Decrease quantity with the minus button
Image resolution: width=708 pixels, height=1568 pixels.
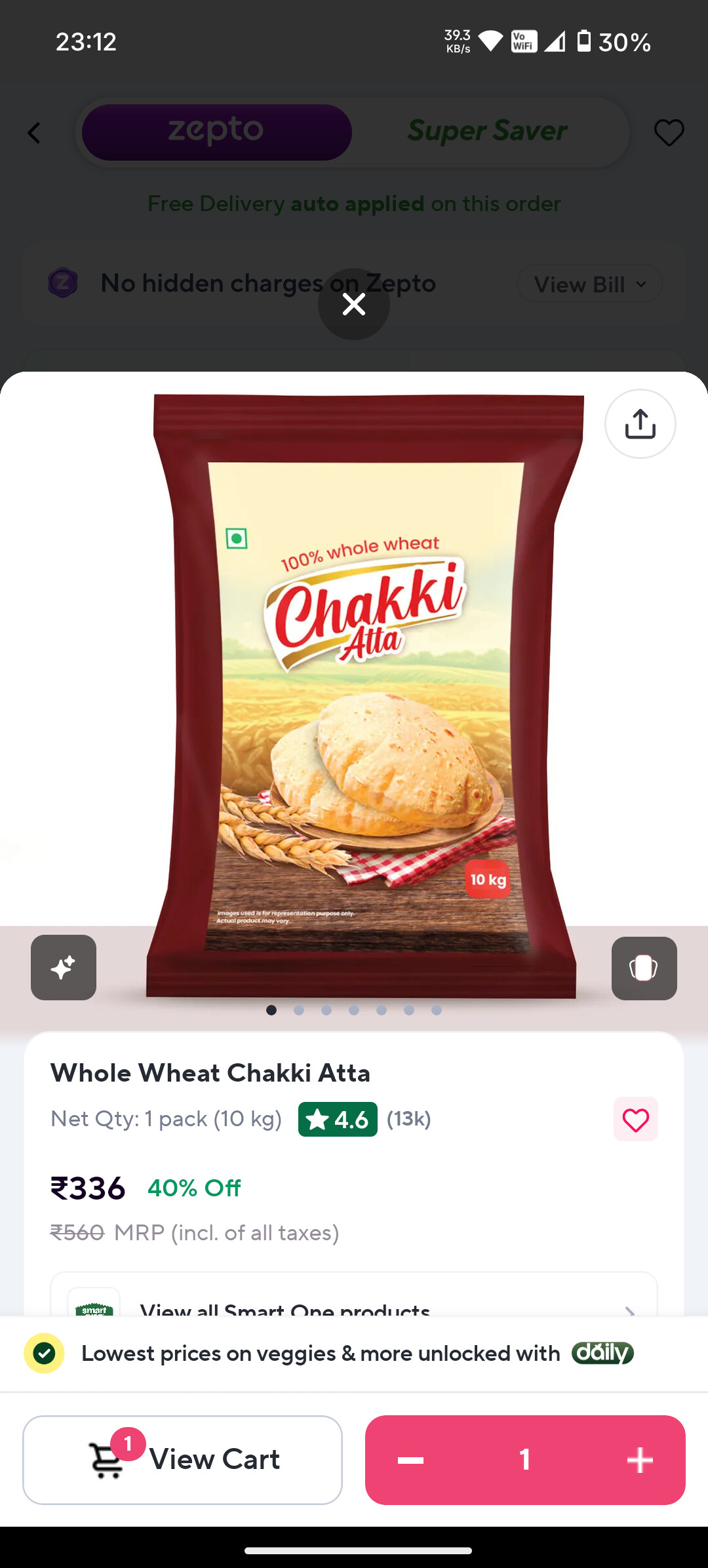tap(411, 1460)
